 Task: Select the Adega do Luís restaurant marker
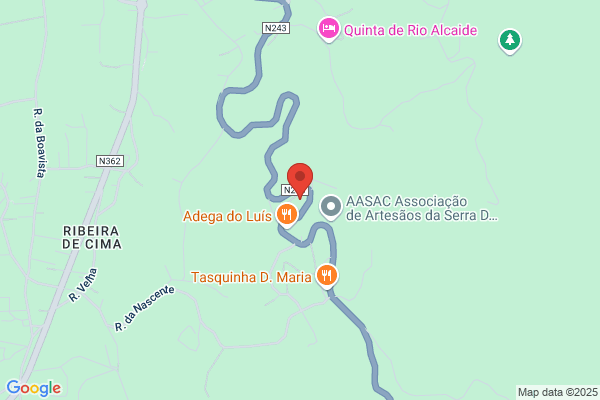(x=287, y=214)
